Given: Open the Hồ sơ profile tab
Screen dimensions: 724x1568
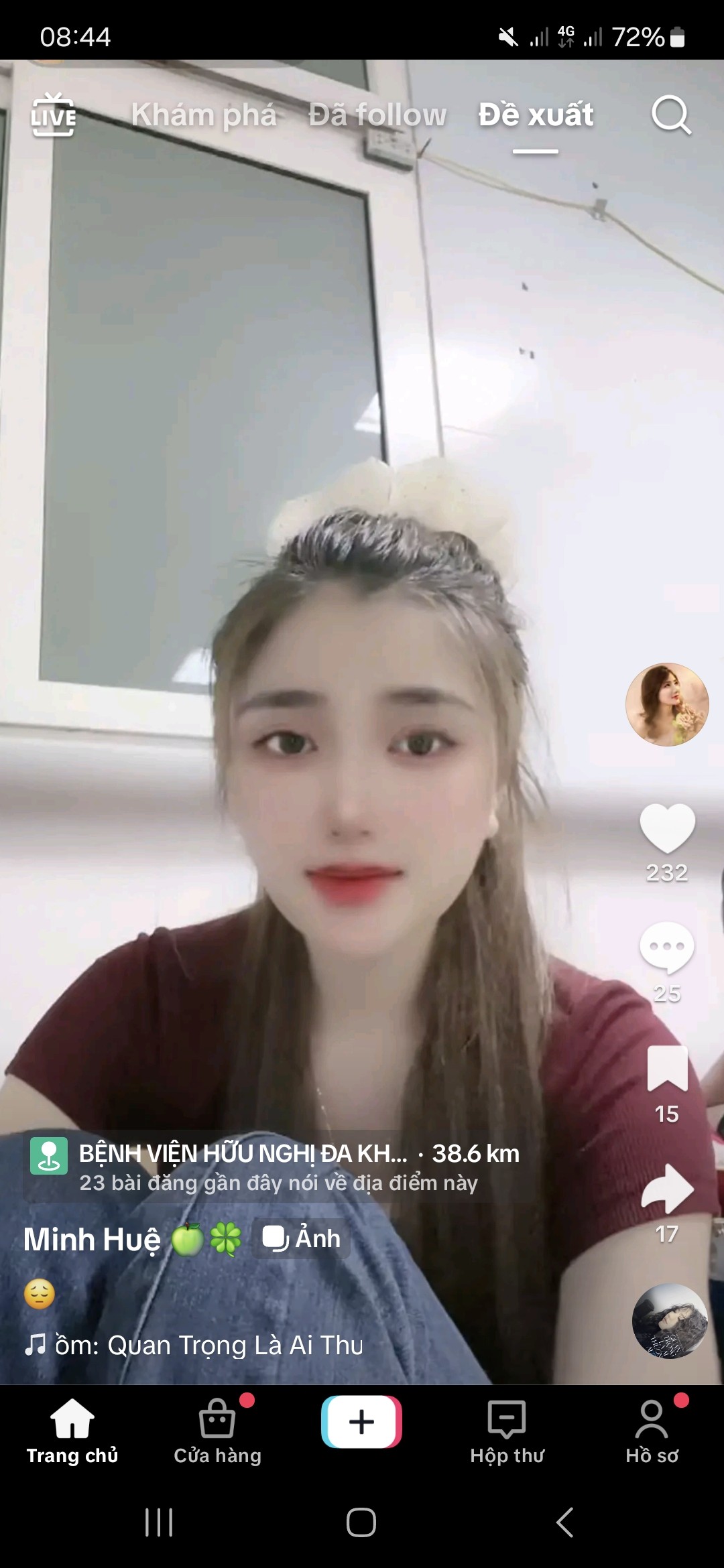Looking at the screenshot, I should click(x=652, y=1431).
